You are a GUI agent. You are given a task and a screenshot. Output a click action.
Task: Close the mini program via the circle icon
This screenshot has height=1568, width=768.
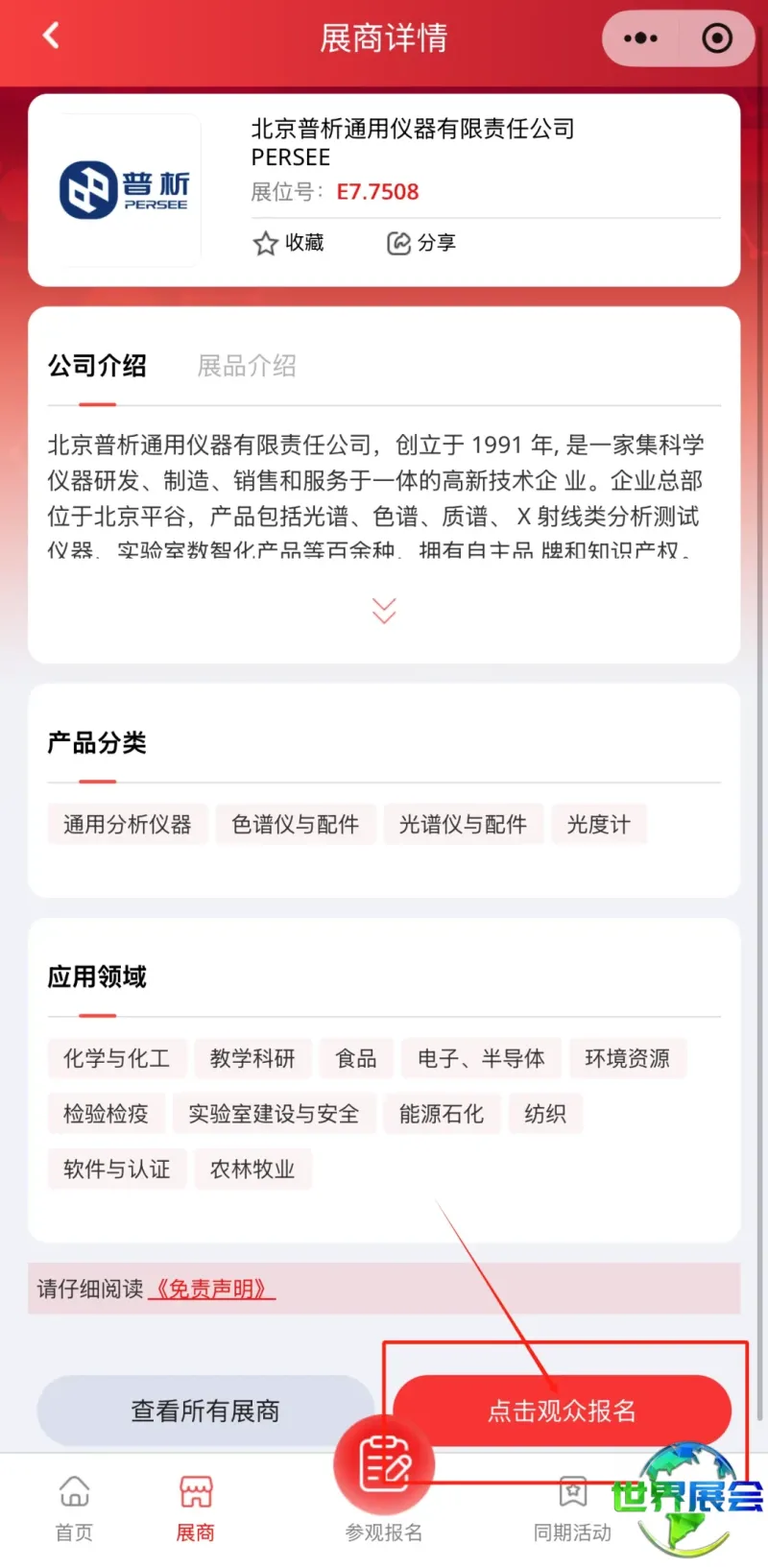click(717, 38)
